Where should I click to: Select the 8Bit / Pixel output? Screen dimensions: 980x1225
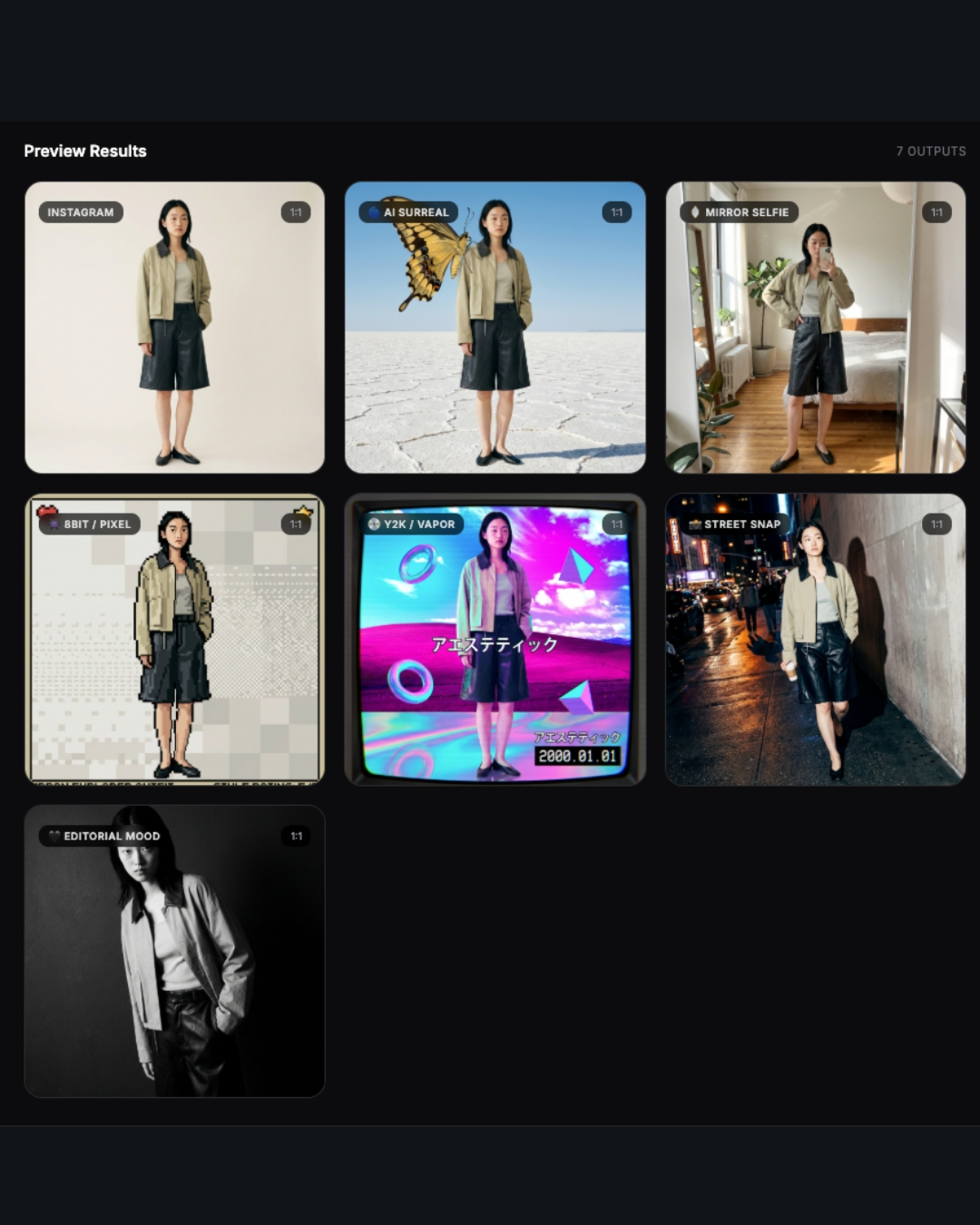pyautogui.click(x=174, y=639)
